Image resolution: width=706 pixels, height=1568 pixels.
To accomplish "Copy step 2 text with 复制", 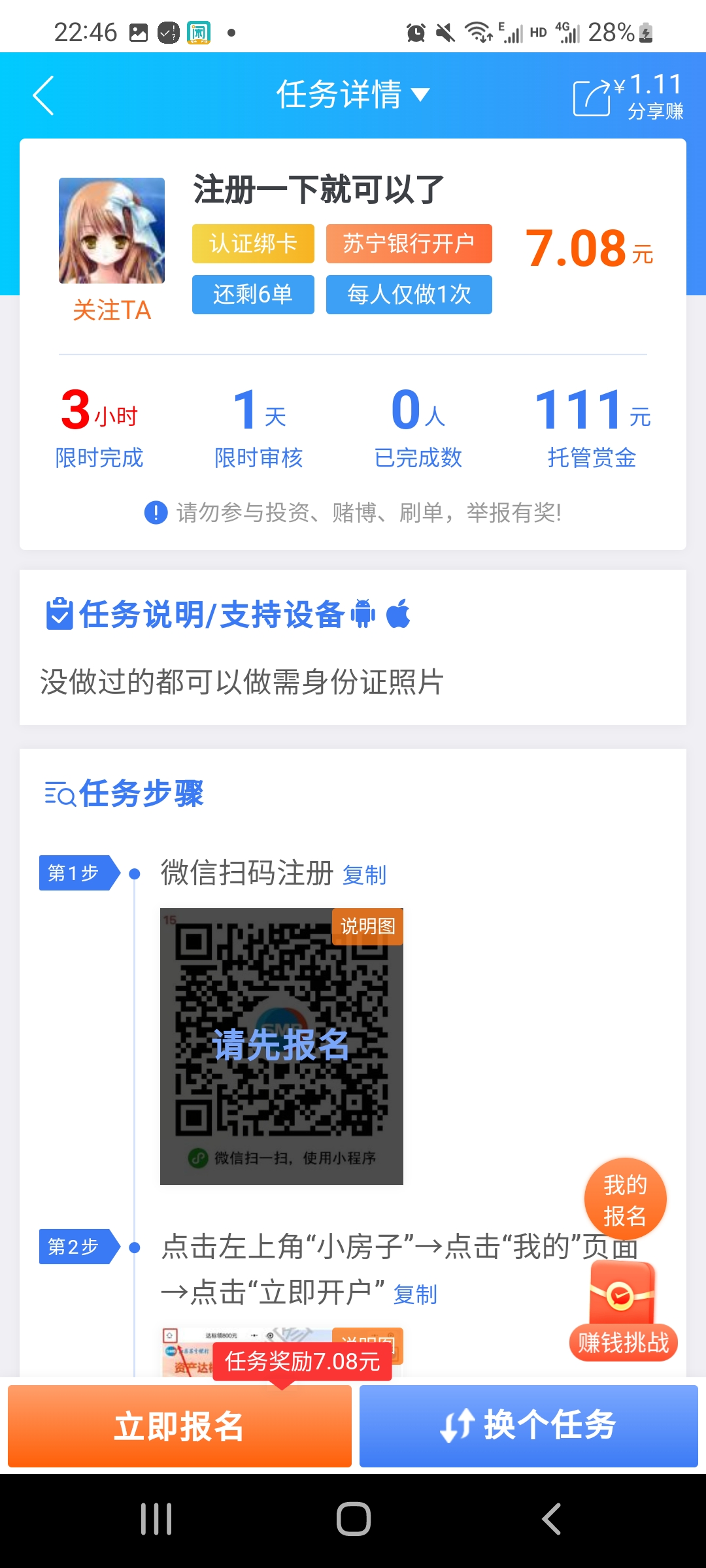I will tap(415, 1294).
